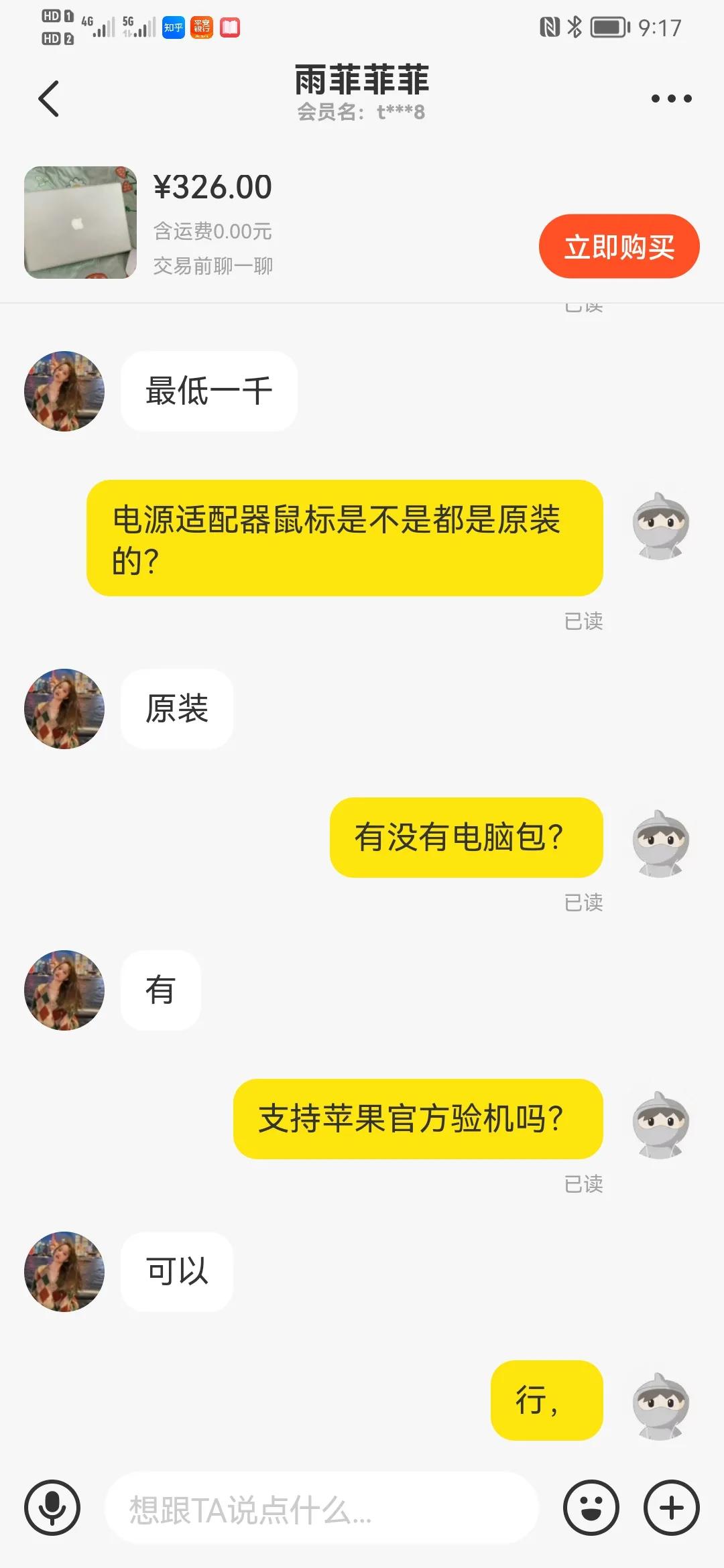Image resolution: width=724 pixels, height=1568 pixels.
Task: Open seller 雨菲菲菲's profile avatar
Action: coord(64,391)
